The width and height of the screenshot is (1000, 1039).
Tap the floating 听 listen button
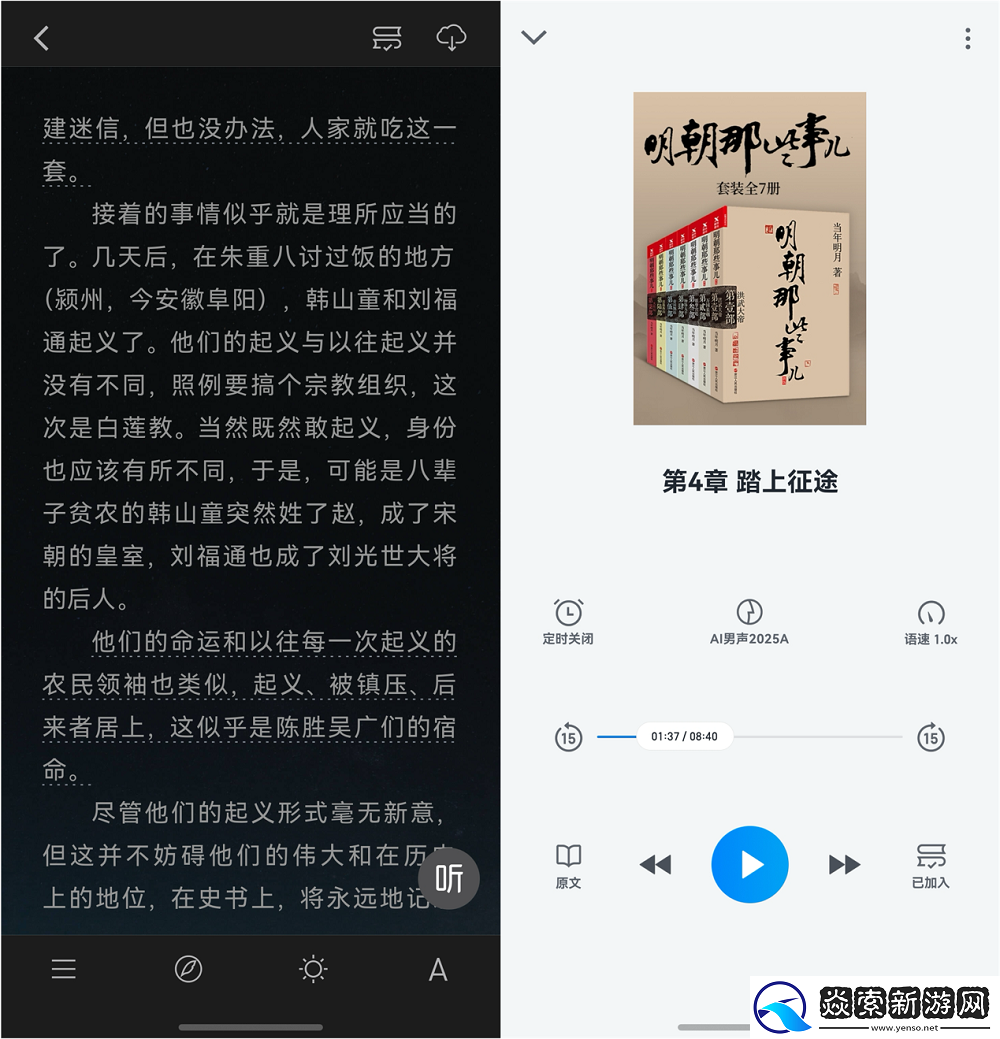click(448, 879)
